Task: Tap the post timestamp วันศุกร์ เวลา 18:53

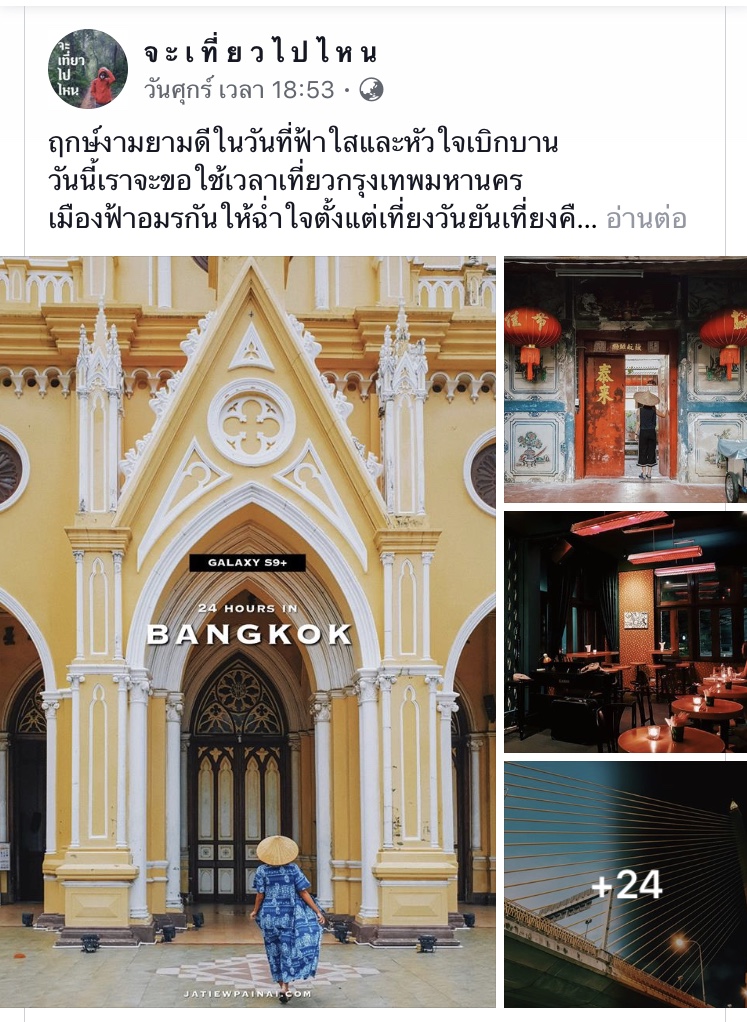Action: pos(239,89)
